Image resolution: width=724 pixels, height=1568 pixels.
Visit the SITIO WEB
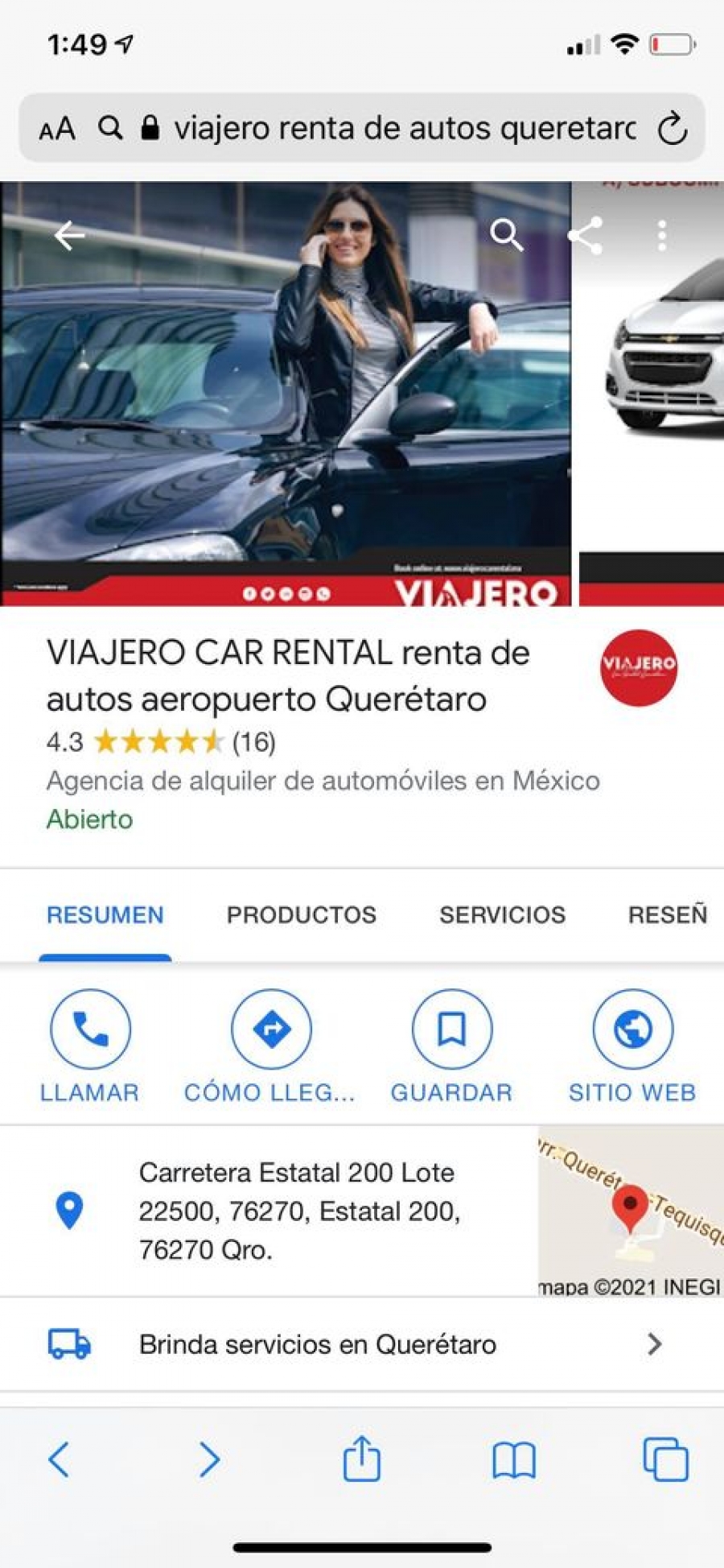point(632,1045)
